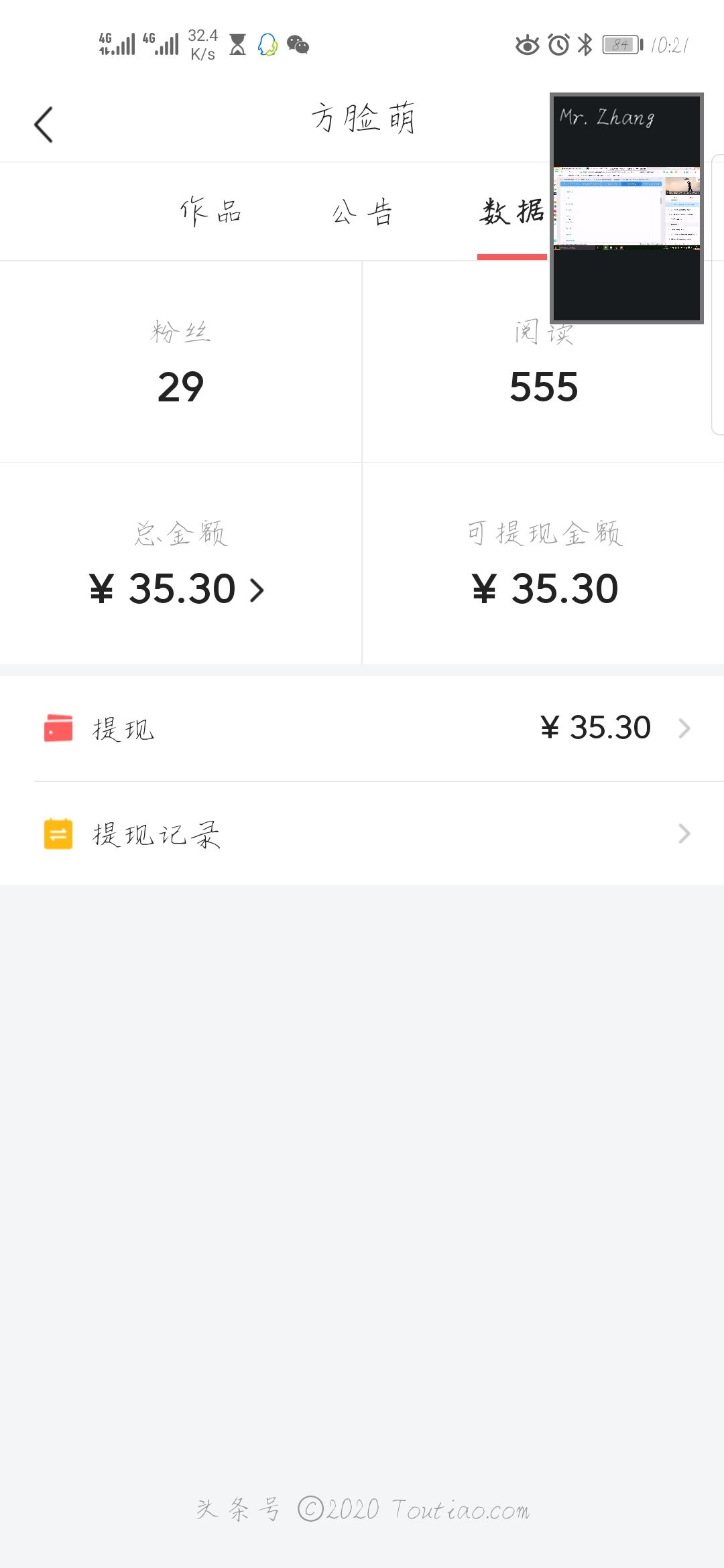
Task: Switch to the 作品 tab
Action: (x=210, y=210)
